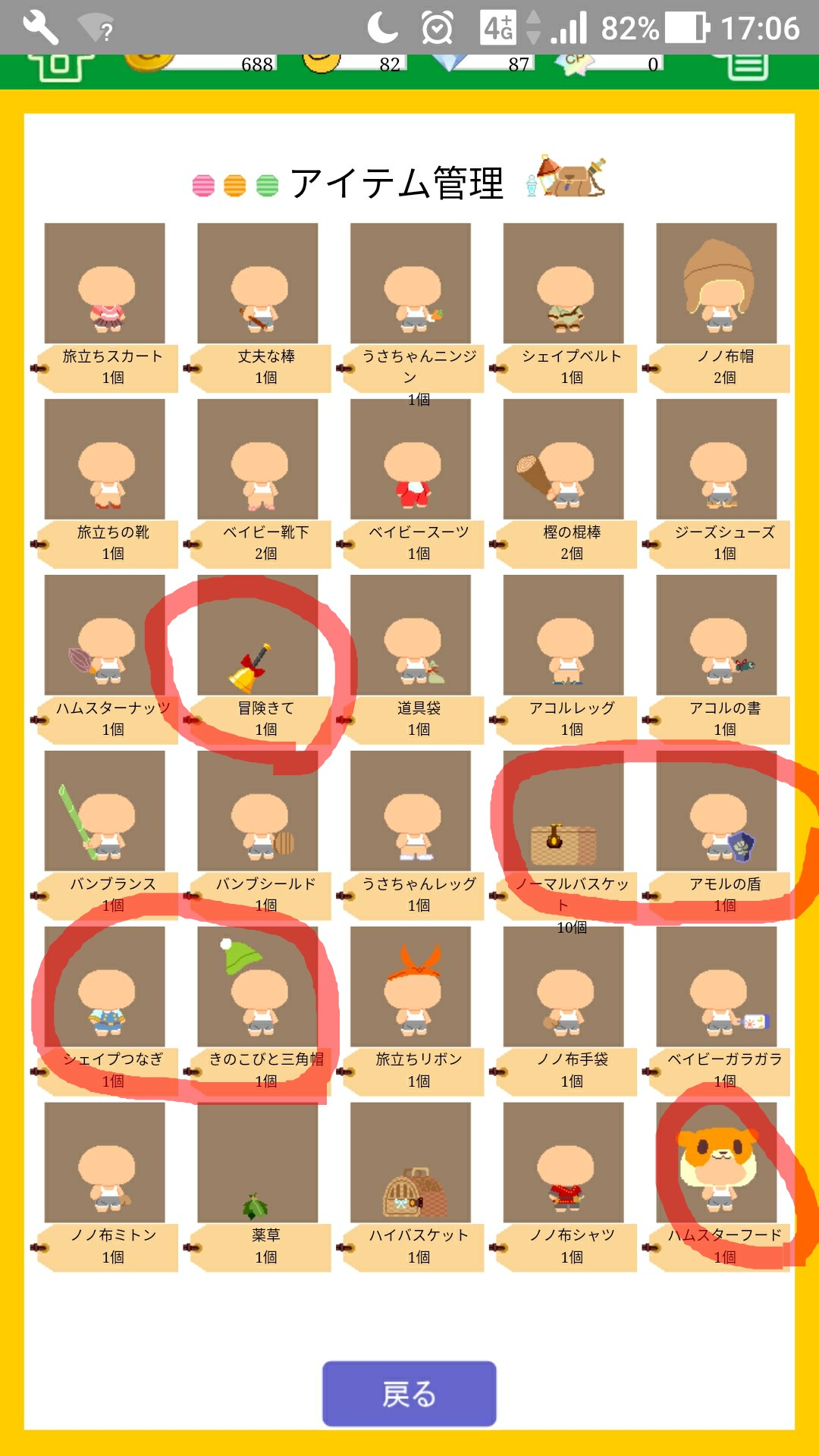Select the ベイビースーツ item
The height and width of the screenshot is (1456, 819).
(x=410, y=459)
